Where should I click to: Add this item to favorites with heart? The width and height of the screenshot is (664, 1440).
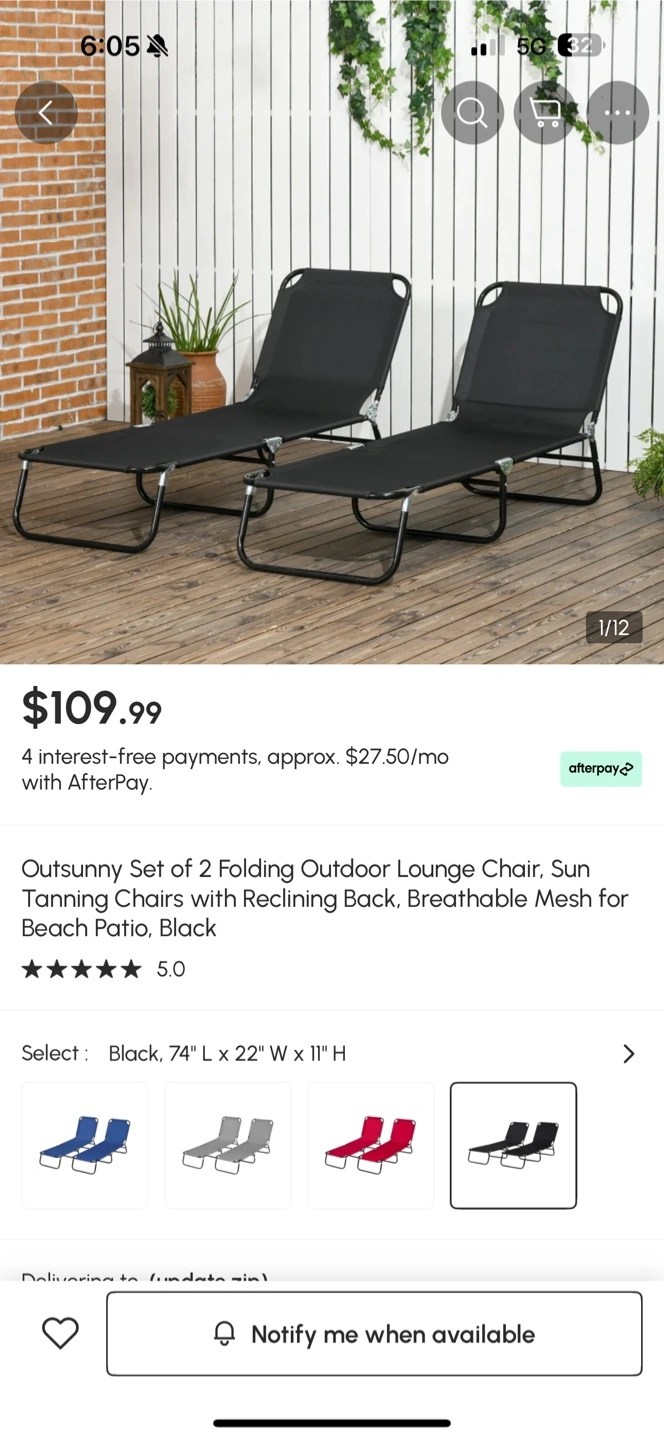[x=60, y=1333]
